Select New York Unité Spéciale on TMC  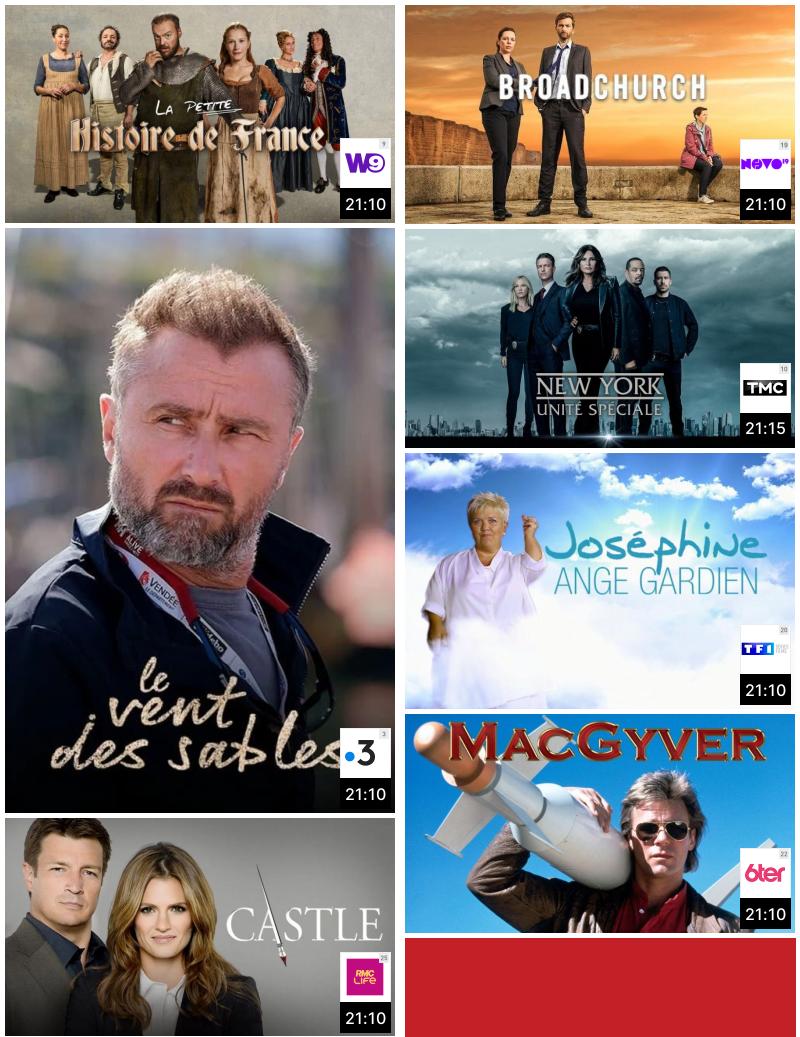(600, 338)
